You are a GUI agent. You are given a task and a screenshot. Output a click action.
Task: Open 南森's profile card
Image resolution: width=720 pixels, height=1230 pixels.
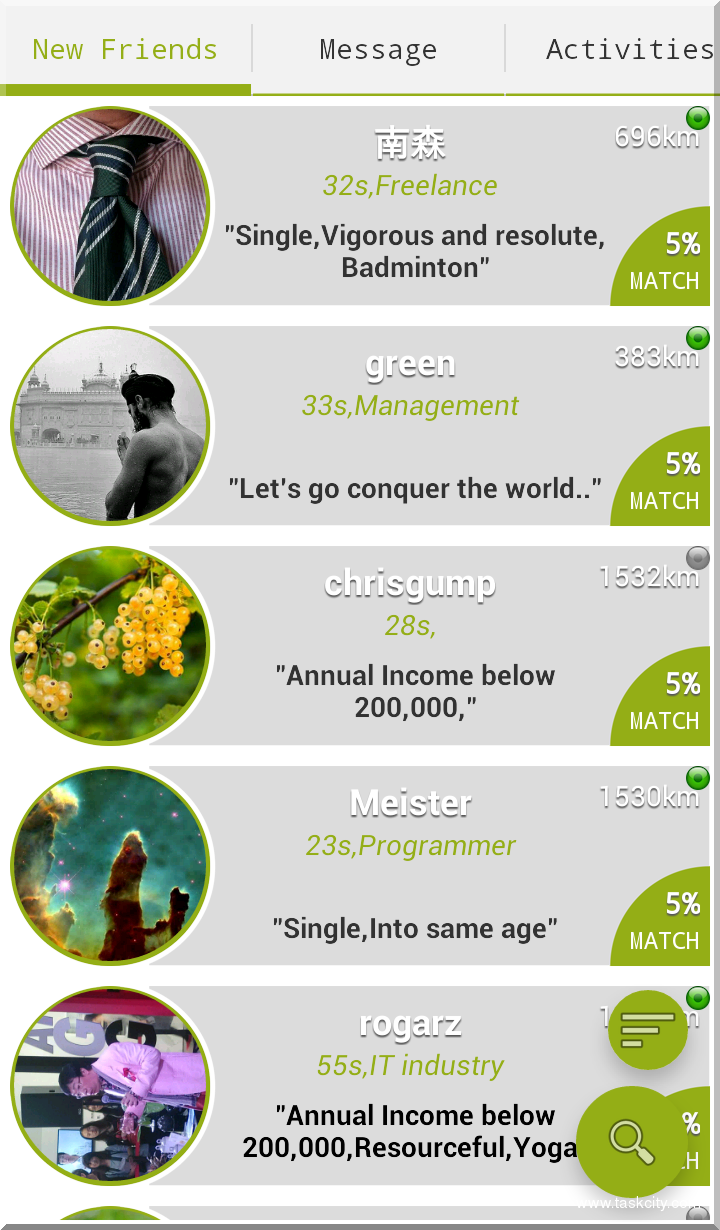[x=410, y=207]
